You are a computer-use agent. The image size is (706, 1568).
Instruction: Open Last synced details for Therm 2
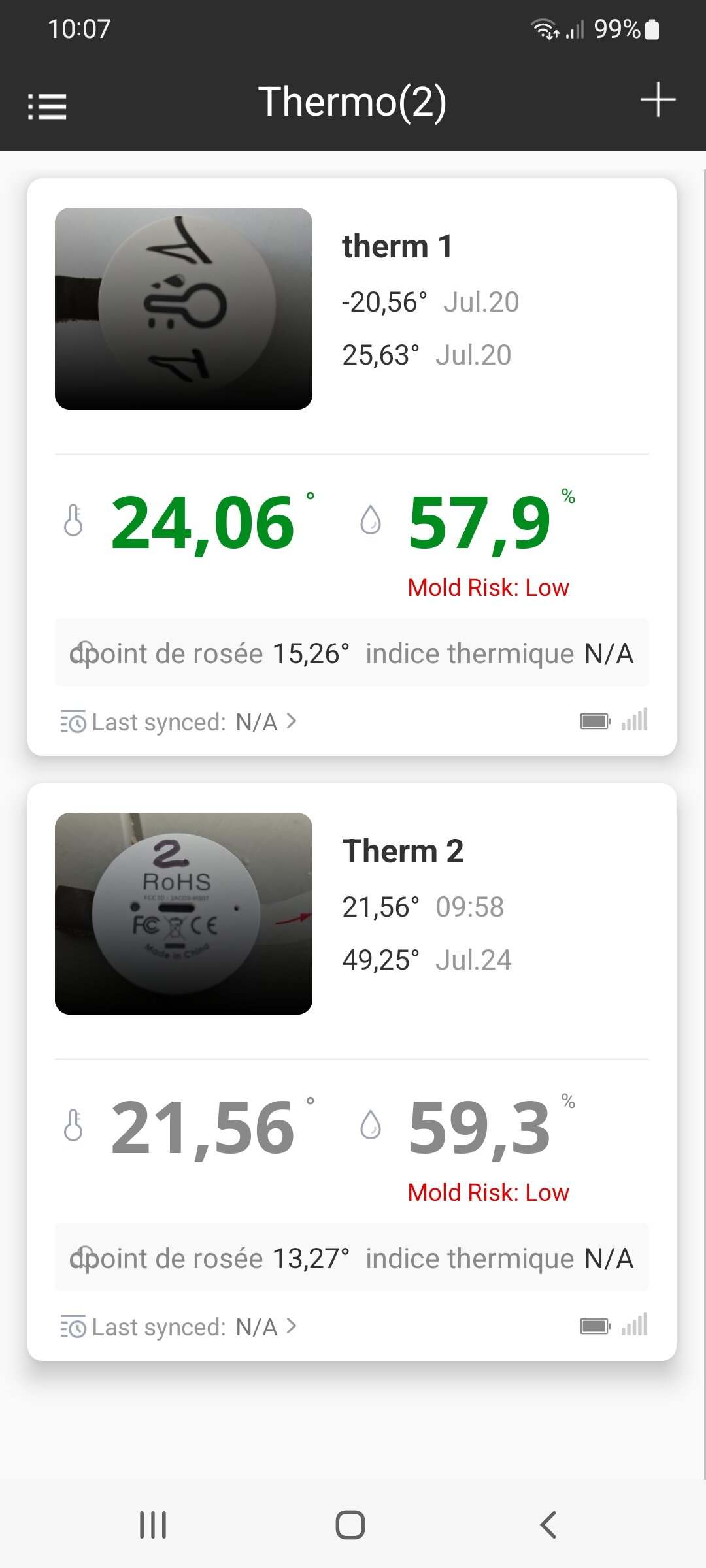(x=179, y=1327)
